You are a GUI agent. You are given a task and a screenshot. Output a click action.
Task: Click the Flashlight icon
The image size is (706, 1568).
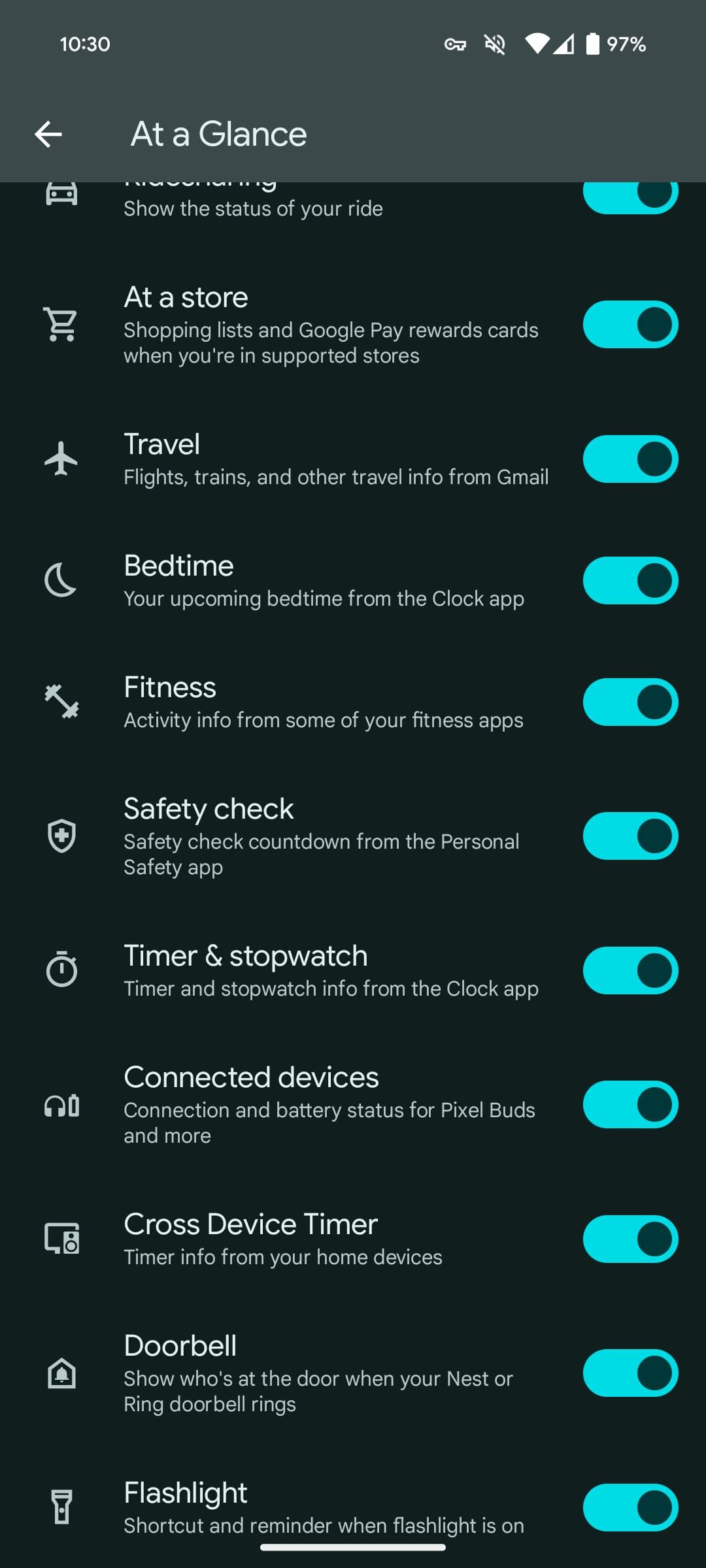click(x=62, y=1506)
